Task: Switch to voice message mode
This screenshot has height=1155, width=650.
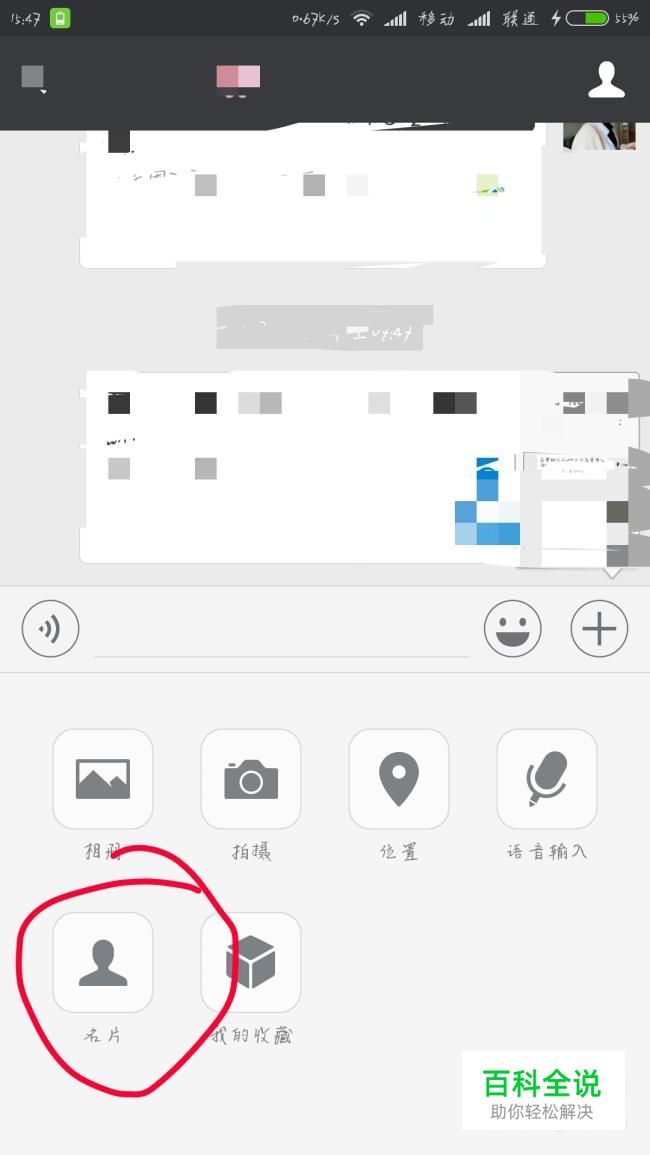Action: pos(50,629)
